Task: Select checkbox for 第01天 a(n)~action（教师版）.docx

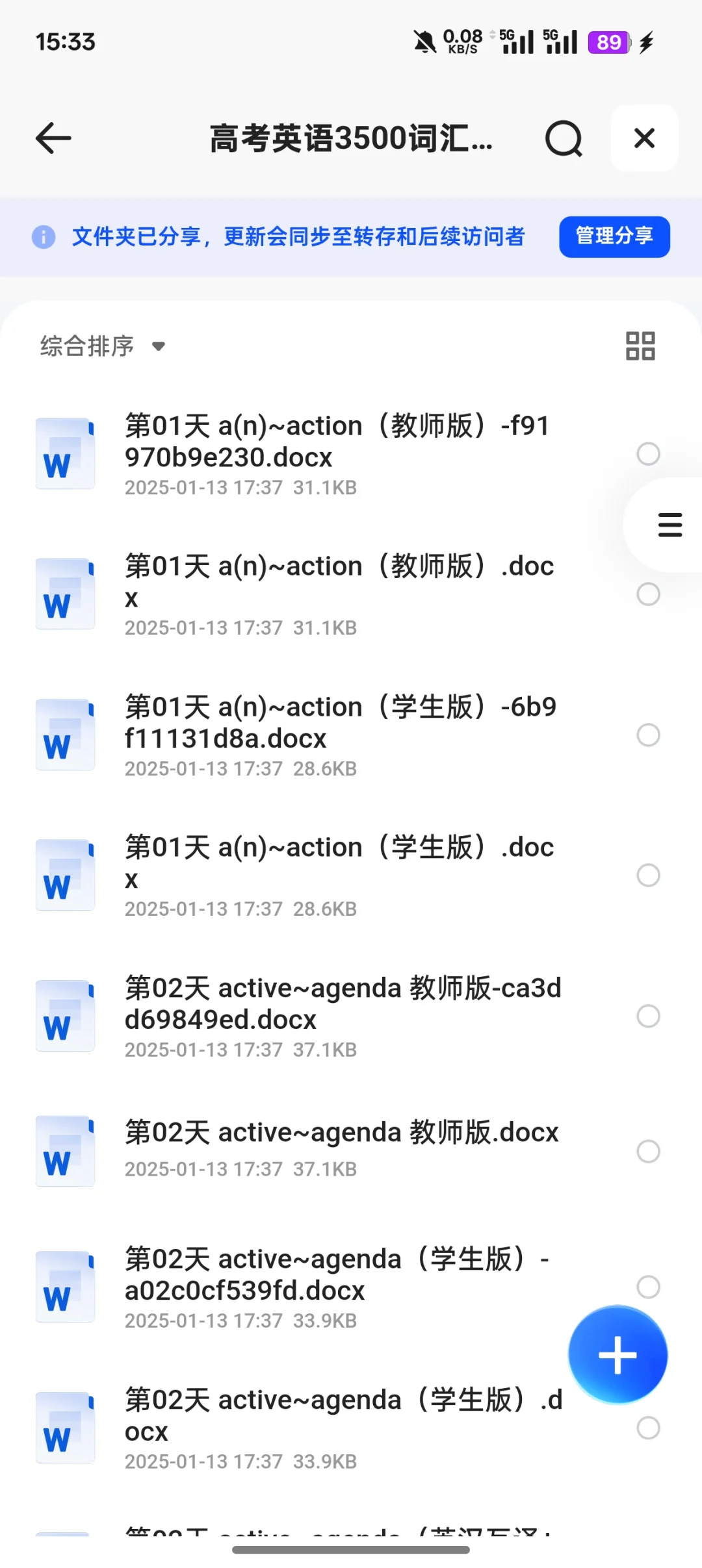Action: pyautogui.click(x=648, y=594)
